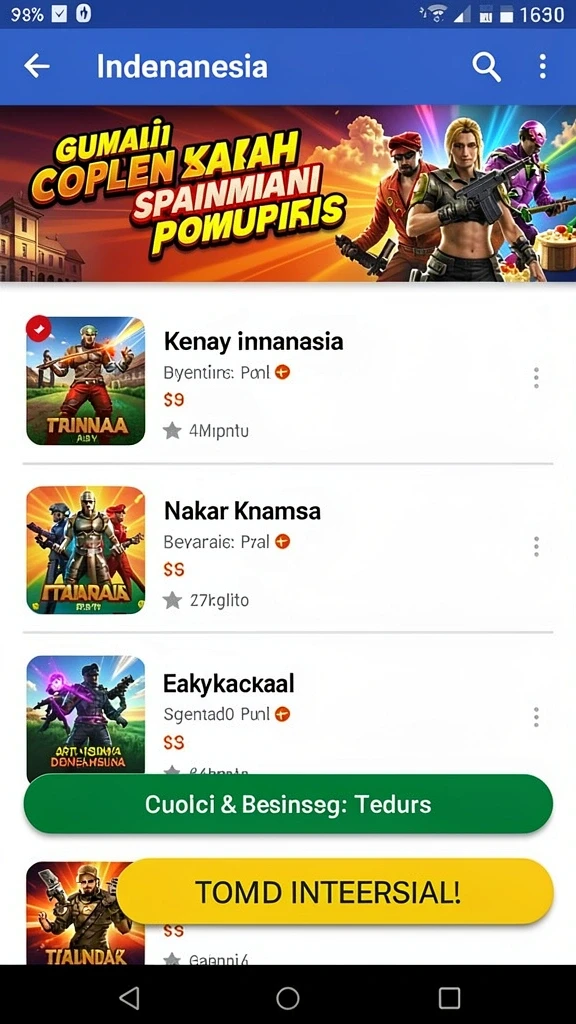The image size is (576, 1024).
Task: Open the menu for Eakykackaal
Action: pyautogui.click(x=536, y=717)
